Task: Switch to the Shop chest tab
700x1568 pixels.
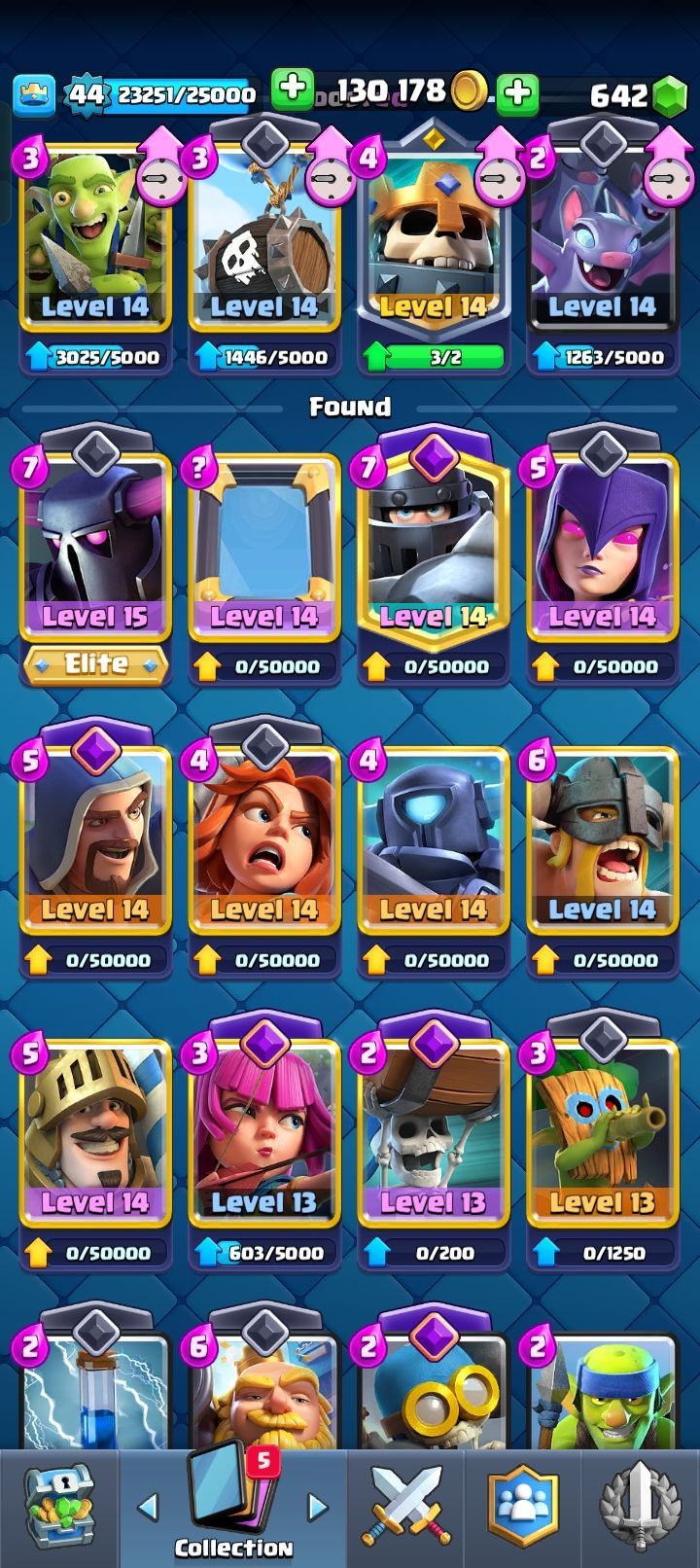Action: click(58, 1508)
